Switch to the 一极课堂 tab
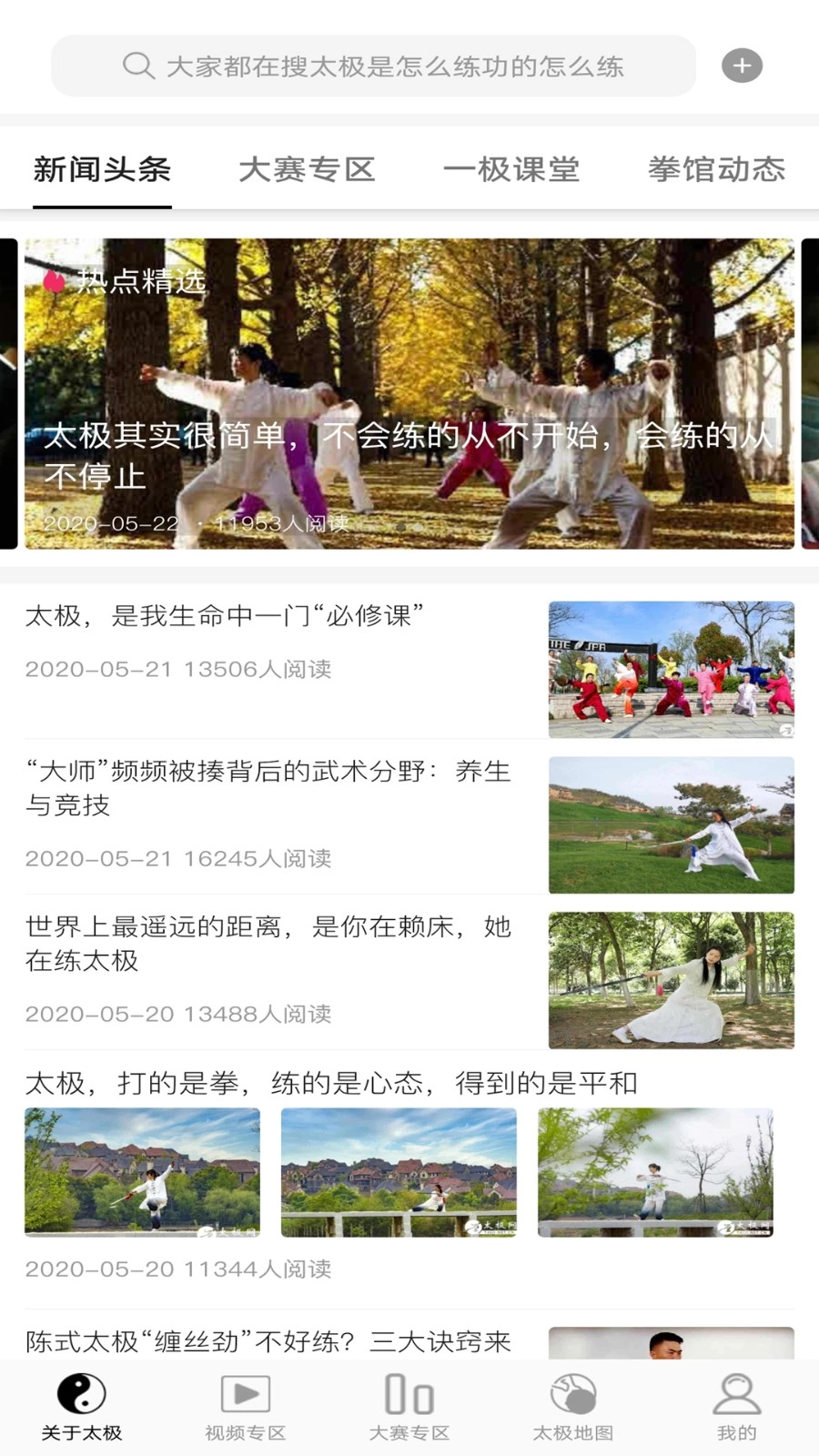This screenshot has height=1456, width=819. click(511, 170)
